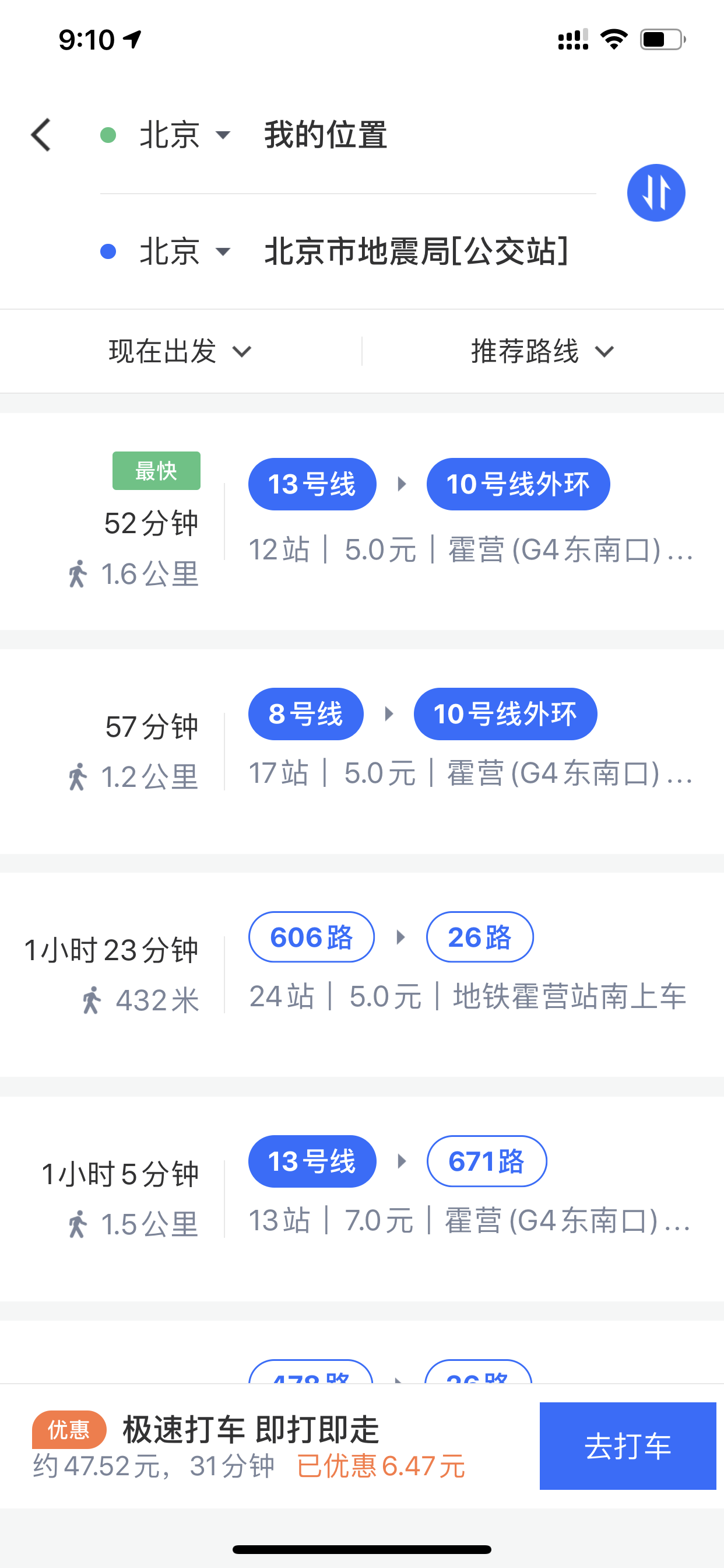Expand the 推荐路线 sorting options

point(543,351)
